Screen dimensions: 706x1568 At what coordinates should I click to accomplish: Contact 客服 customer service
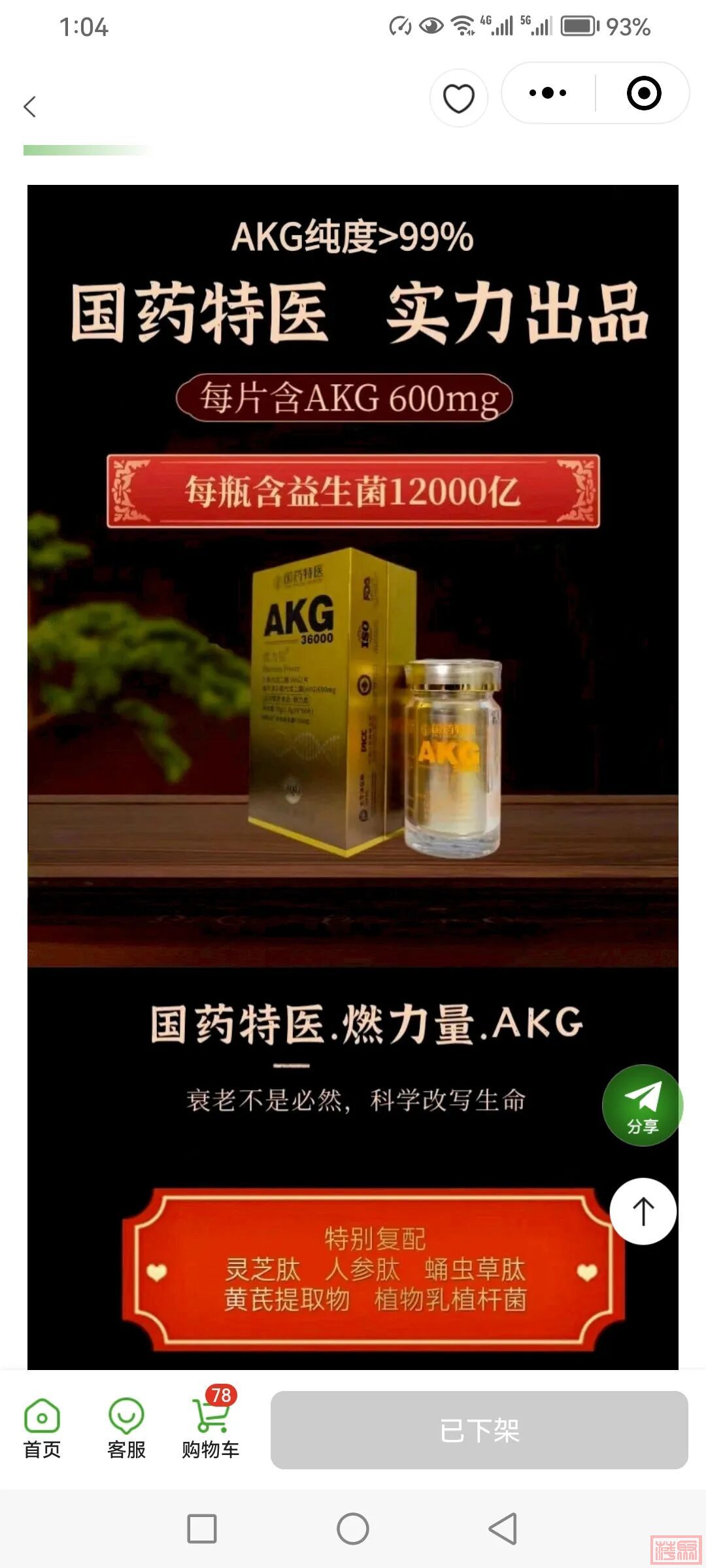coord(126,1428)
